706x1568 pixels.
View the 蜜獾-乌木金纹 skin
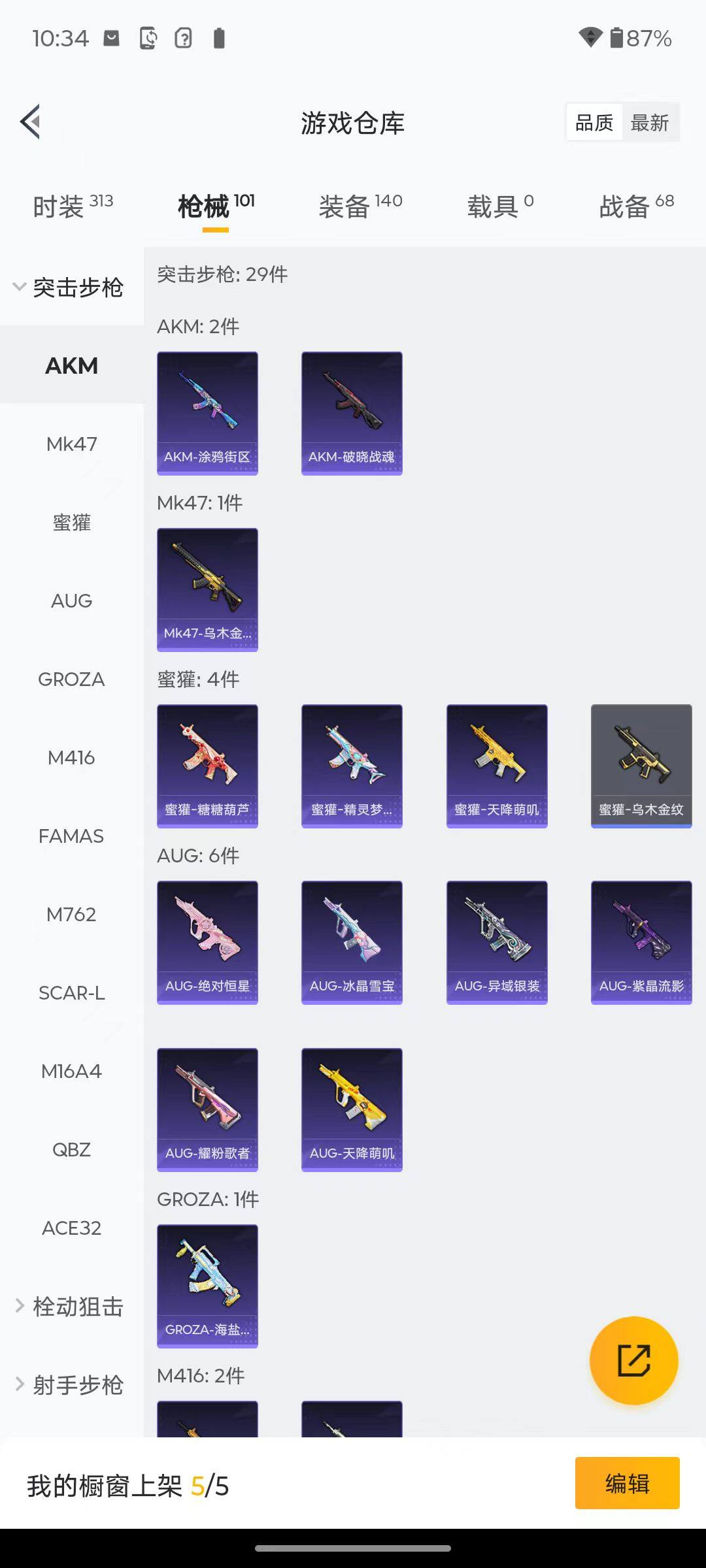coord(641,766)
